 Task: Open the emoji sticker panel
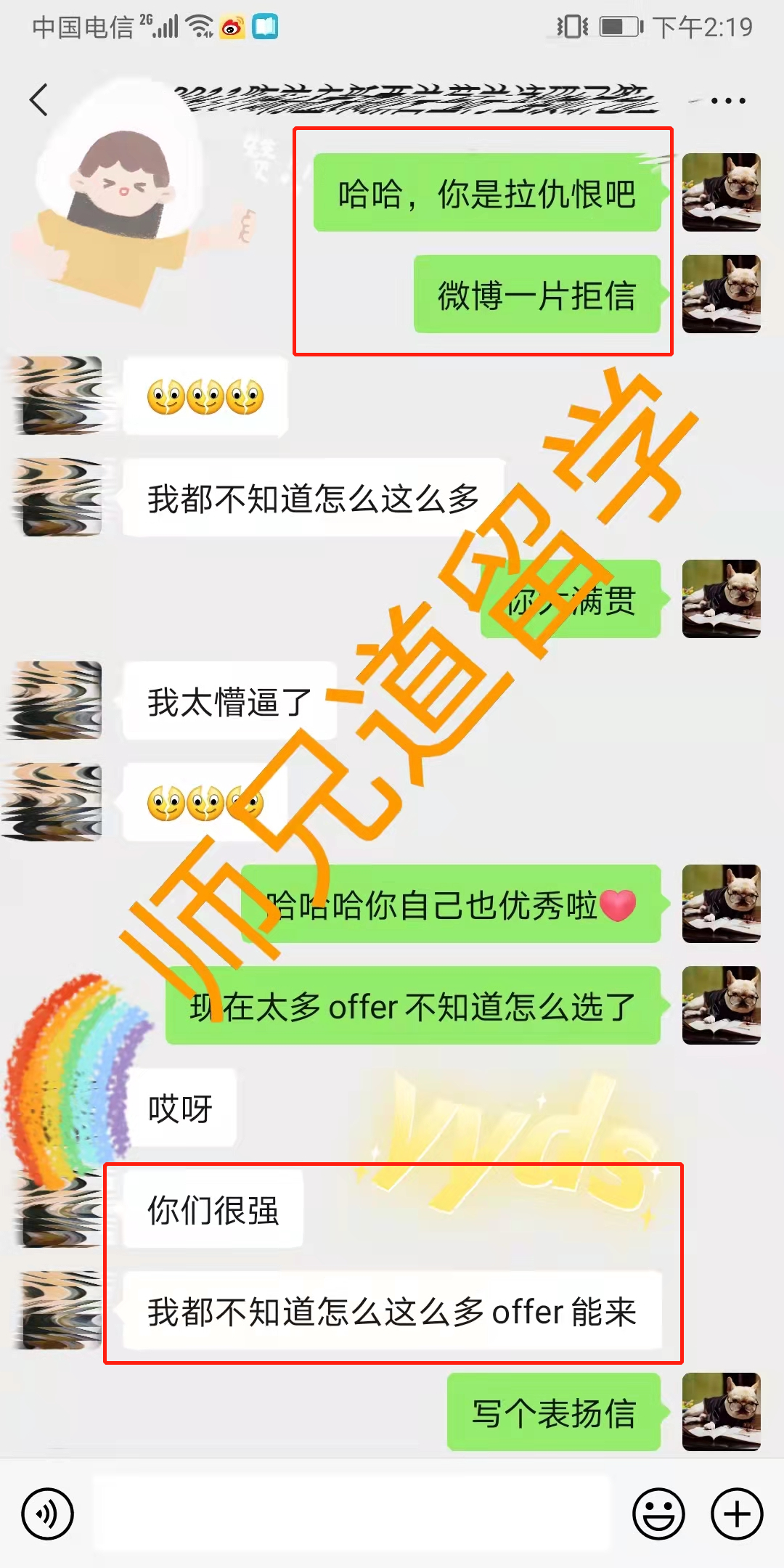point(658,1514)
